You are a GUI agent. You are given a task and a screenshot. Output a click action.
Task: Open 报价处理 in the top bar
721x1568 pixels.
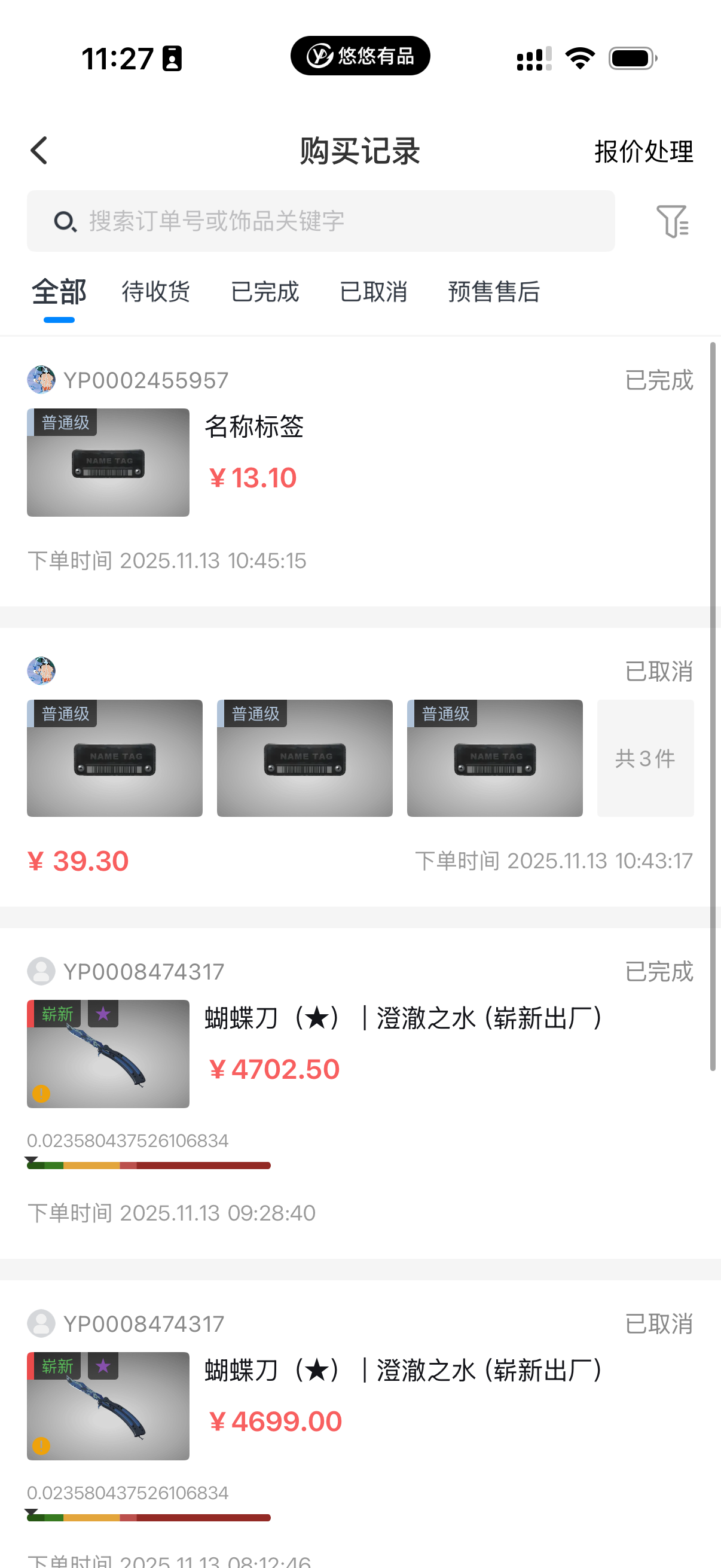(x=643, y=151)
